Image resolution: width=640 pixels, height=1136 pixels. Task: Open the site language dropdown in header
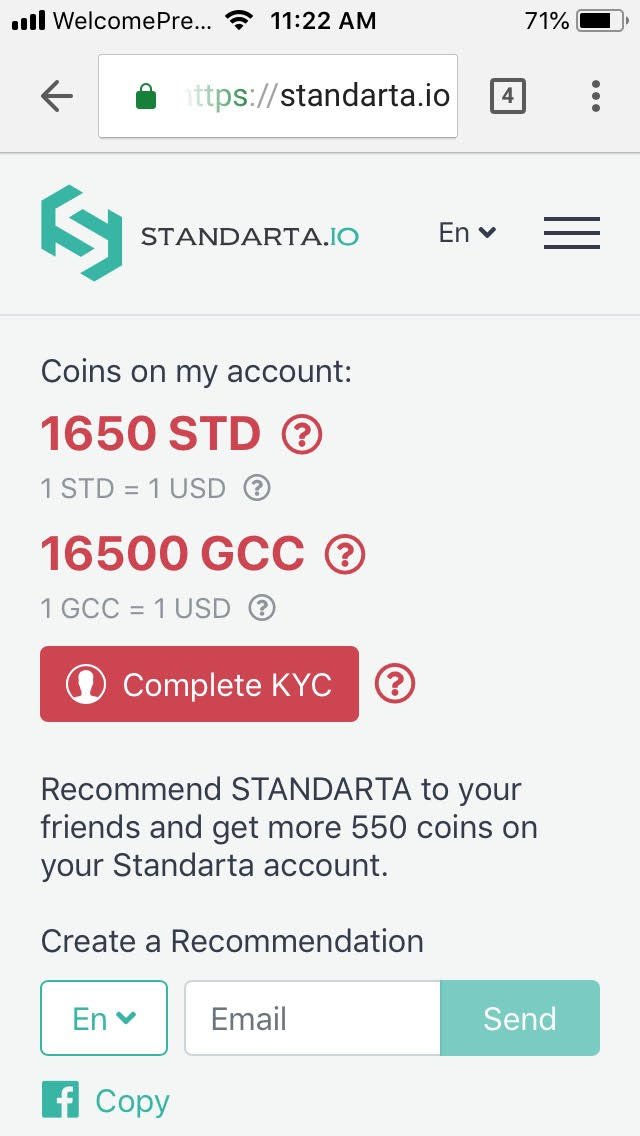click(x=467, y=233)
